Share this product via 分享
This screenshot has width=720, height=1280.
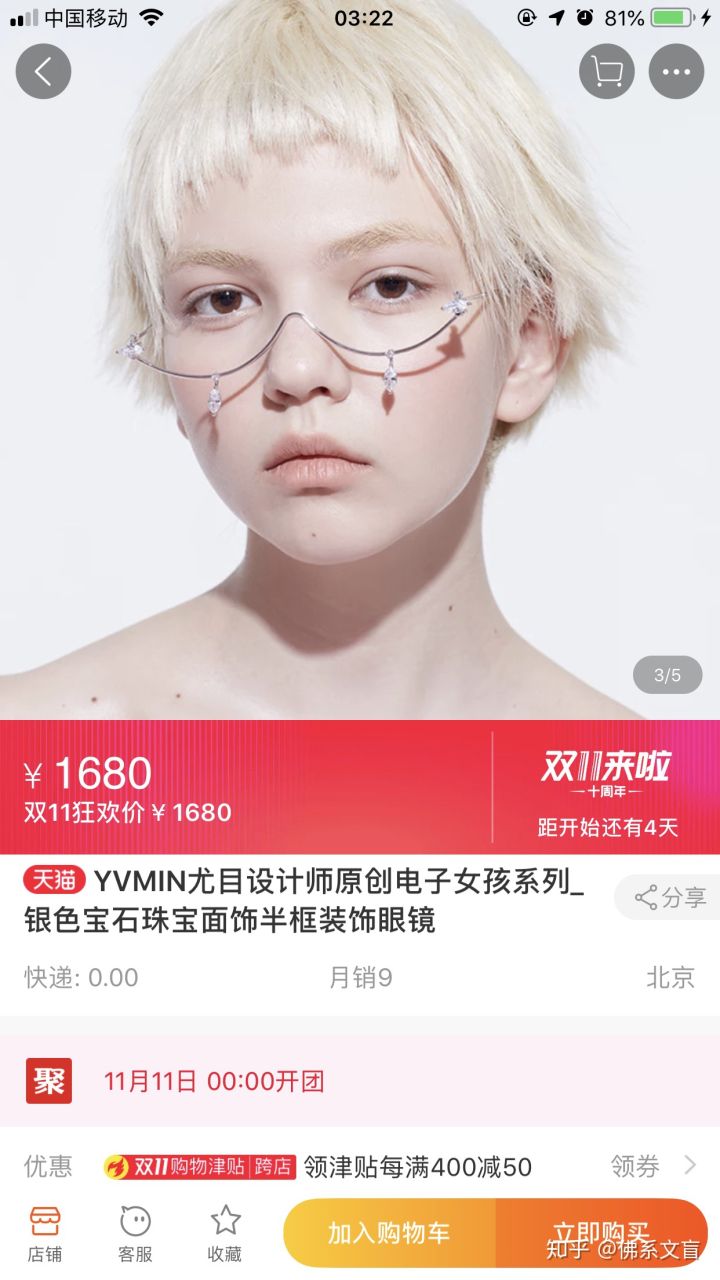click(670, 897)
